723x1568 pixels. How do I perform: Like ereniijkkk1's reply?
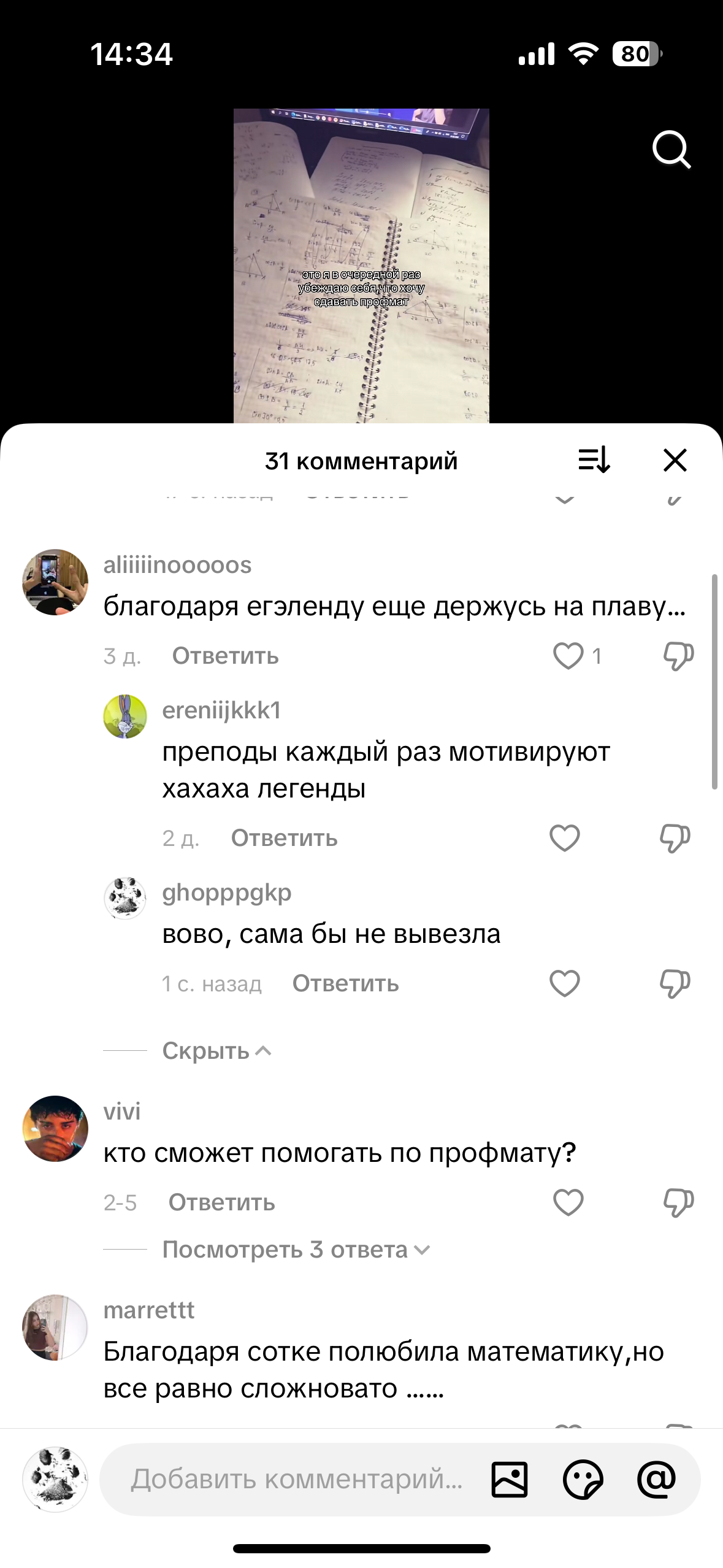[x=564, y=838]
